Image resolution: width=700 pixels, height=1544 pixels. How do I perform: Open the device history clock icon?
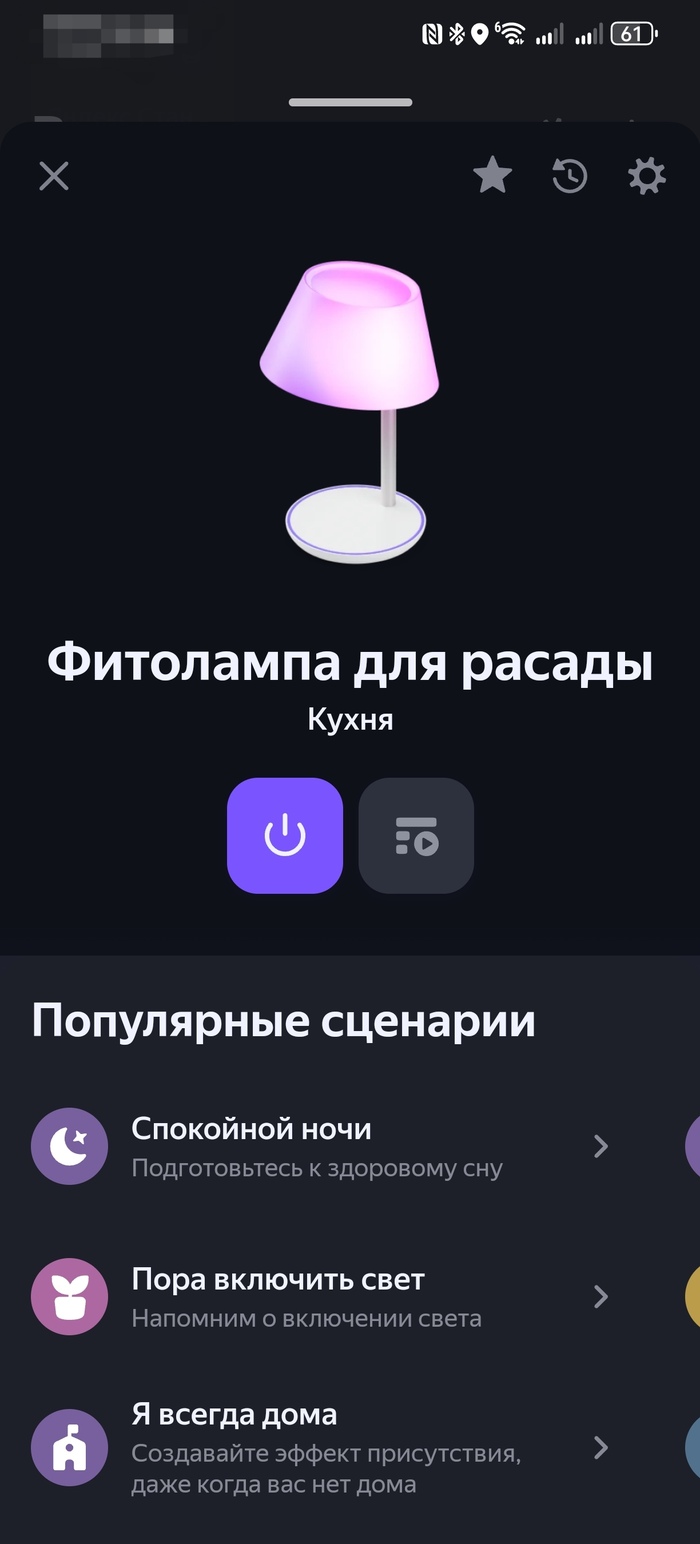pos(569,176)
